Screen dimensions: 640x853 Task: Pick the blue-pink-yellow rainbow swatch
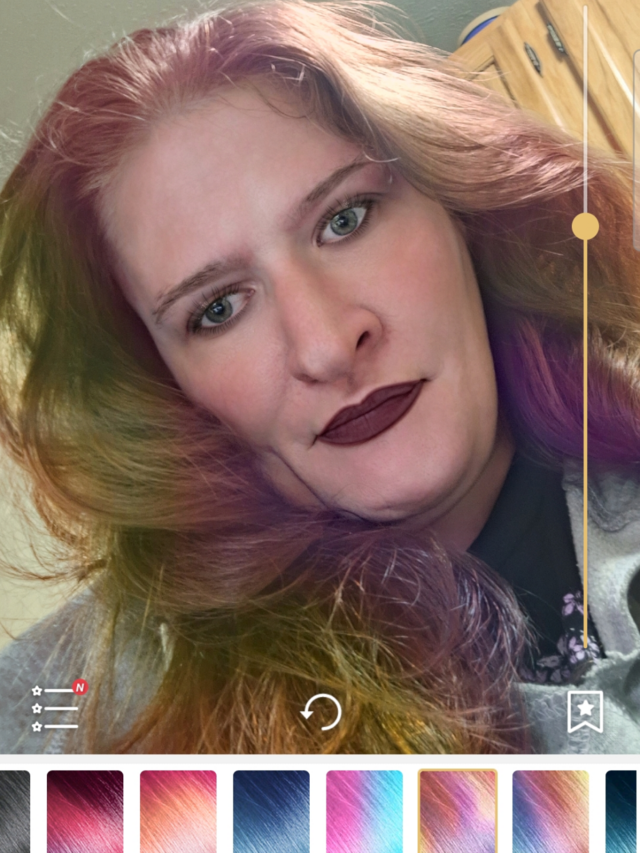[550, 811]
